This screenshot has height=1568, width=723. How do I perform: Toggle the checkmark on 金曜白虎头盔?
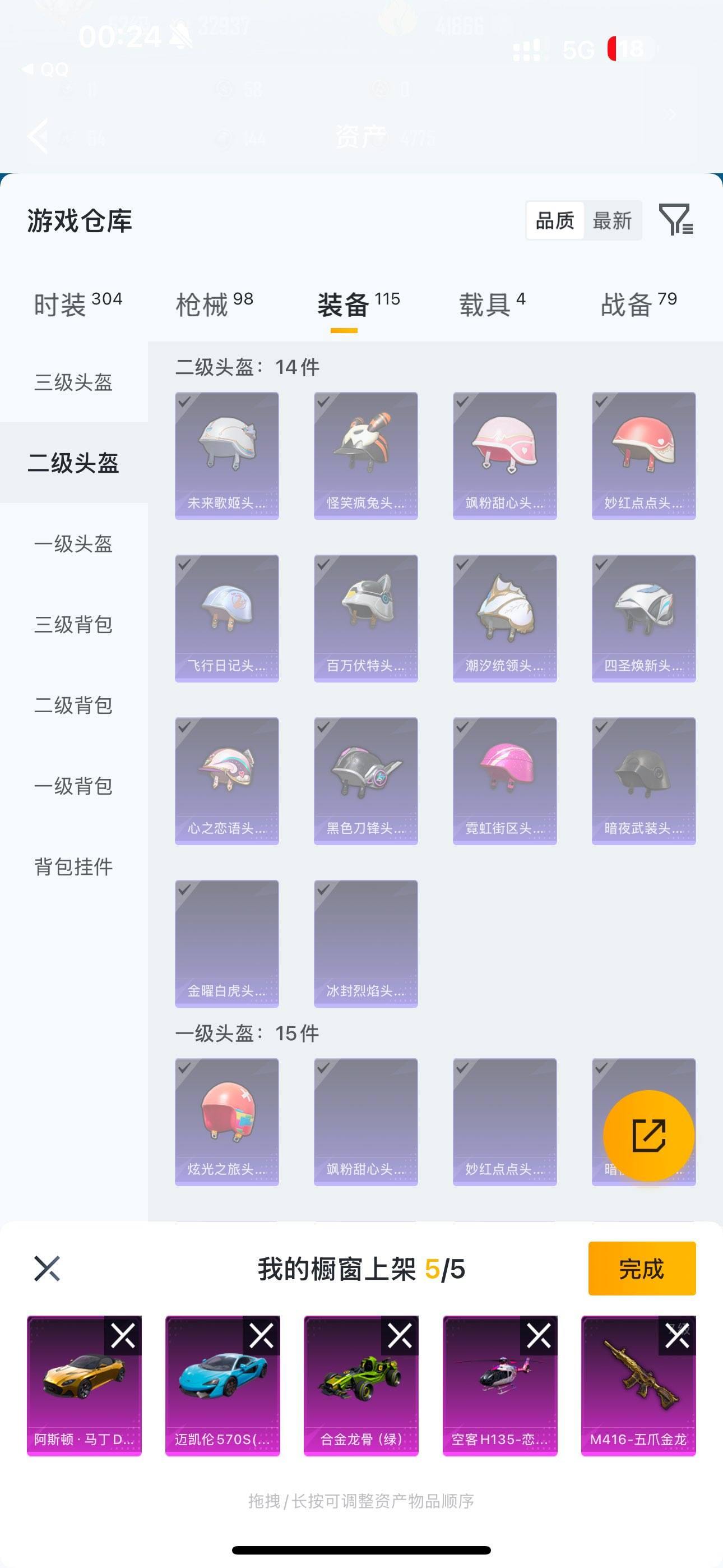[x=183, y=892]
